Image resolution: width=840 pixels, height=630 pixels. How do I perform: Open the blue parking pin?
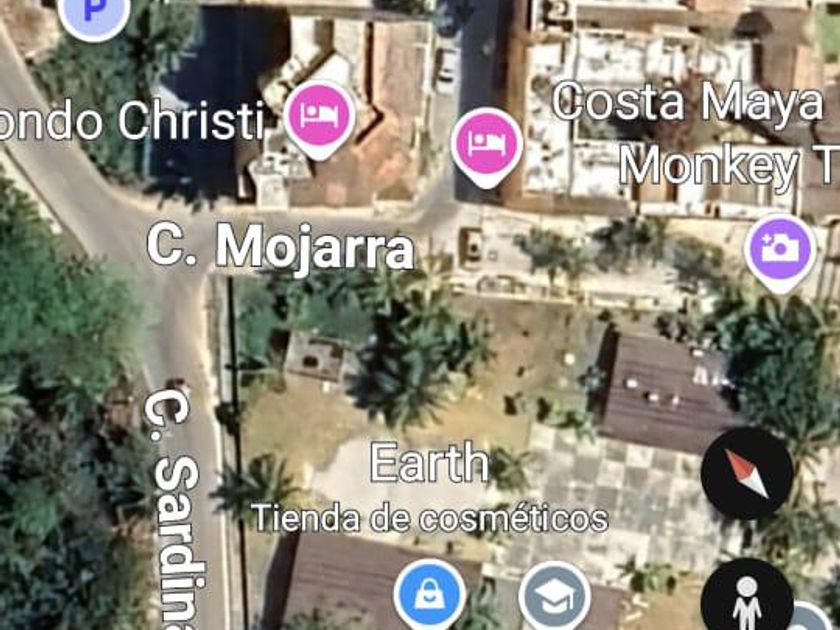click(95, 13)
